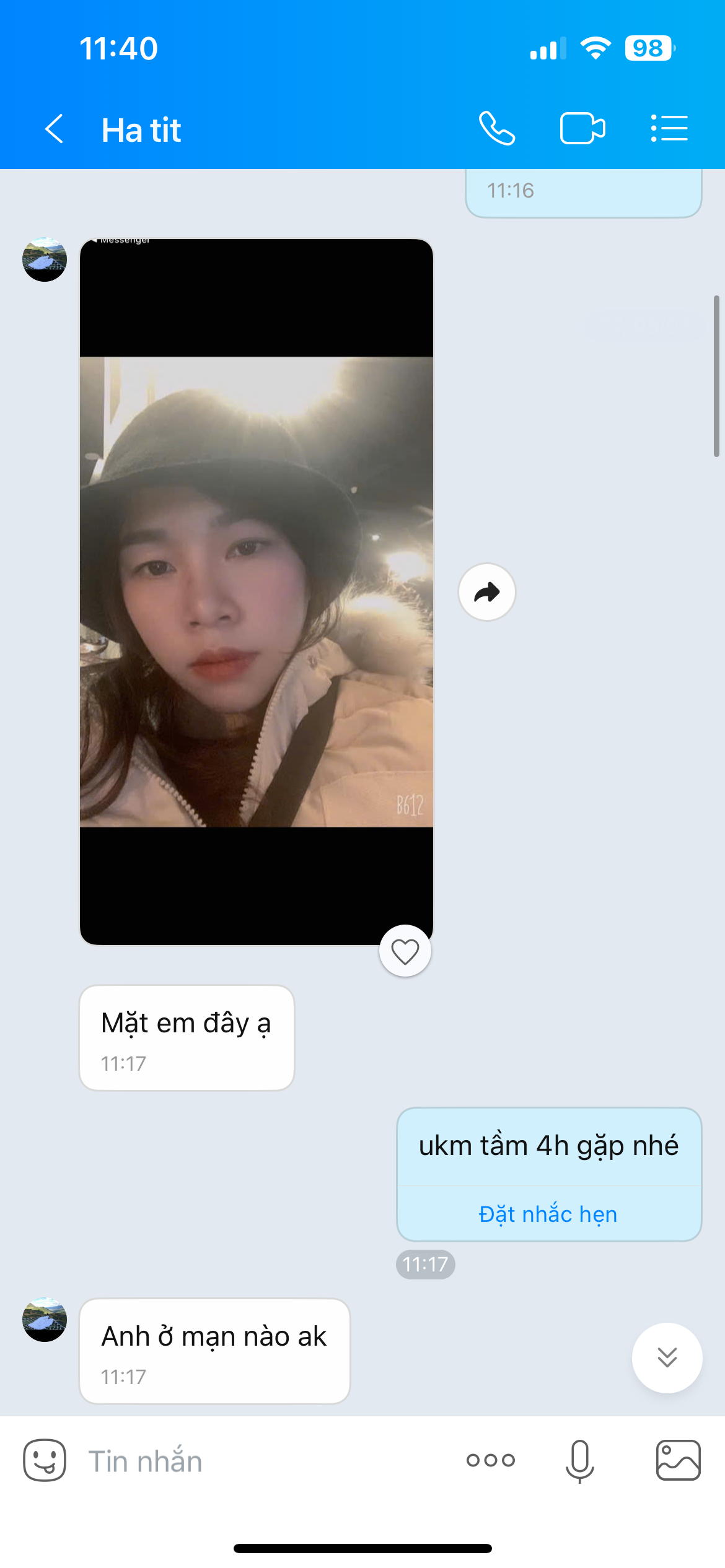
Task: Open more attachment options
Action: pyautogui.click(x=491, y=1460)
